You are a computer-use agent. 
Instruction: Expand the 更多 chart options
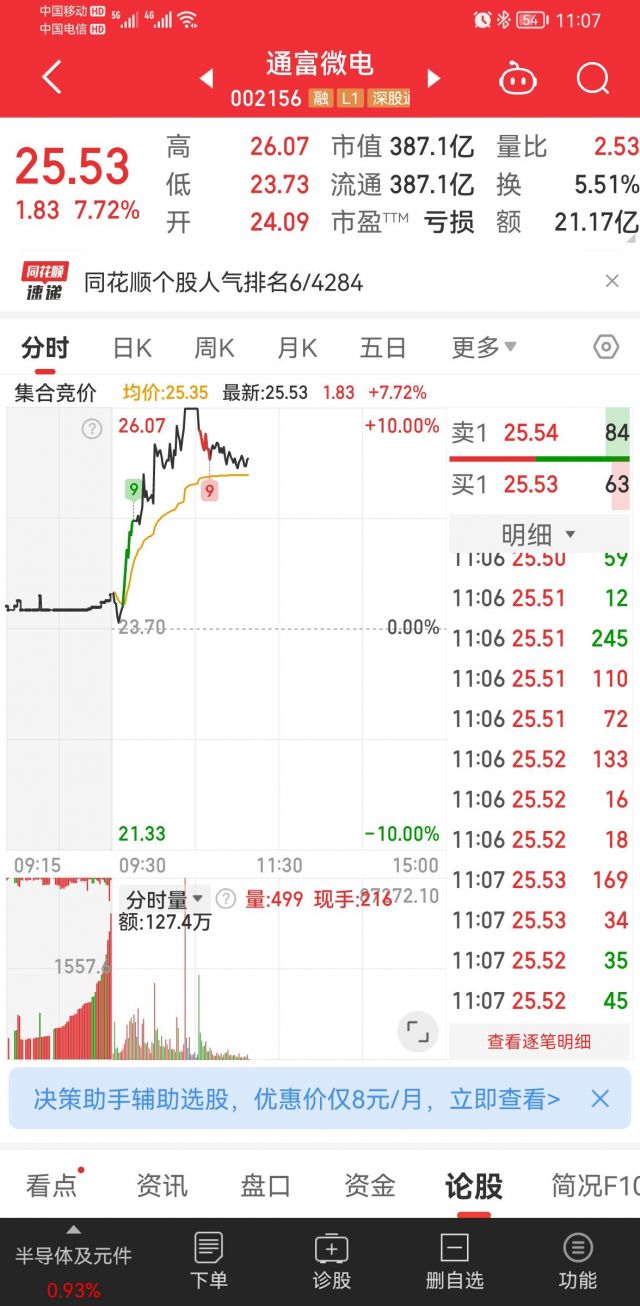(x=484, y=348)
